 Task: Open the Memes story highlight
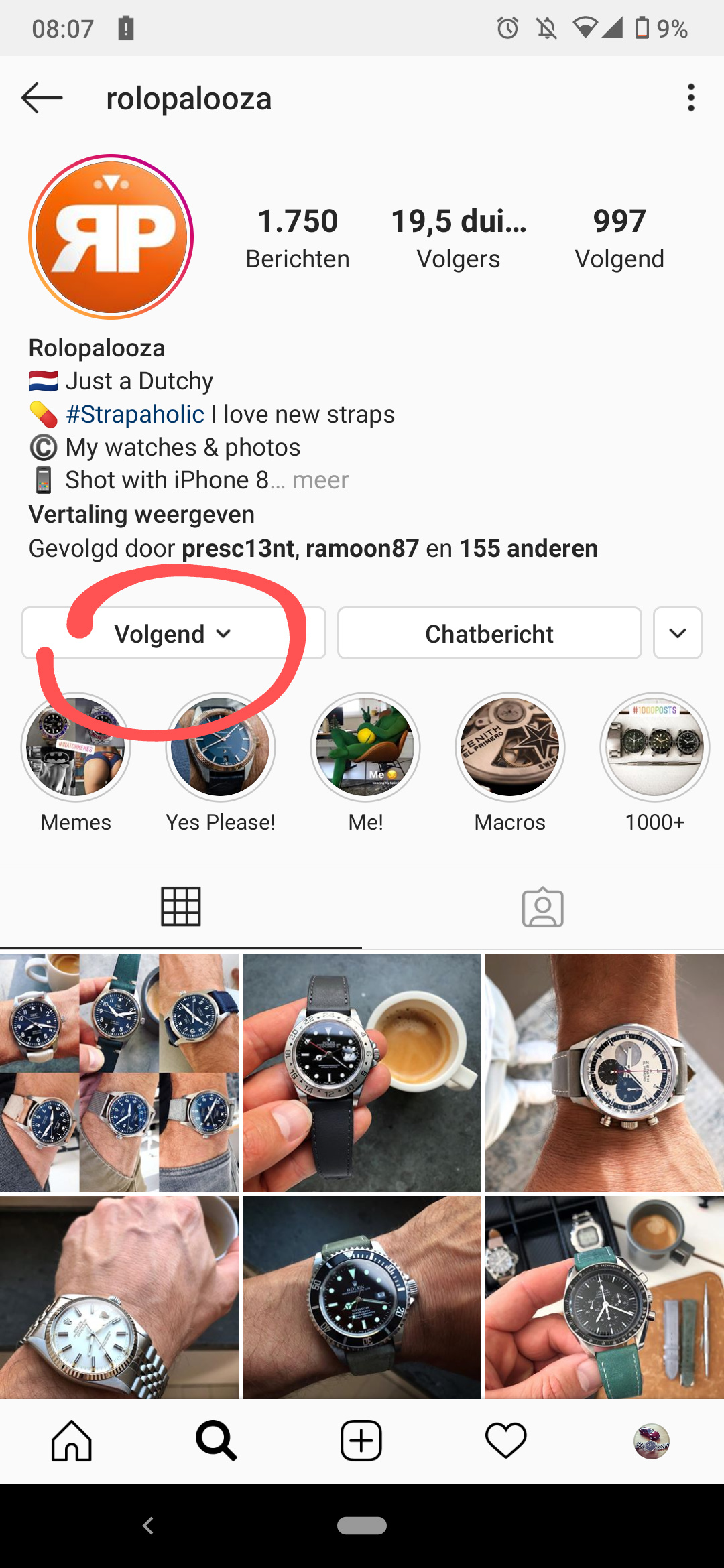pos(76,746)
